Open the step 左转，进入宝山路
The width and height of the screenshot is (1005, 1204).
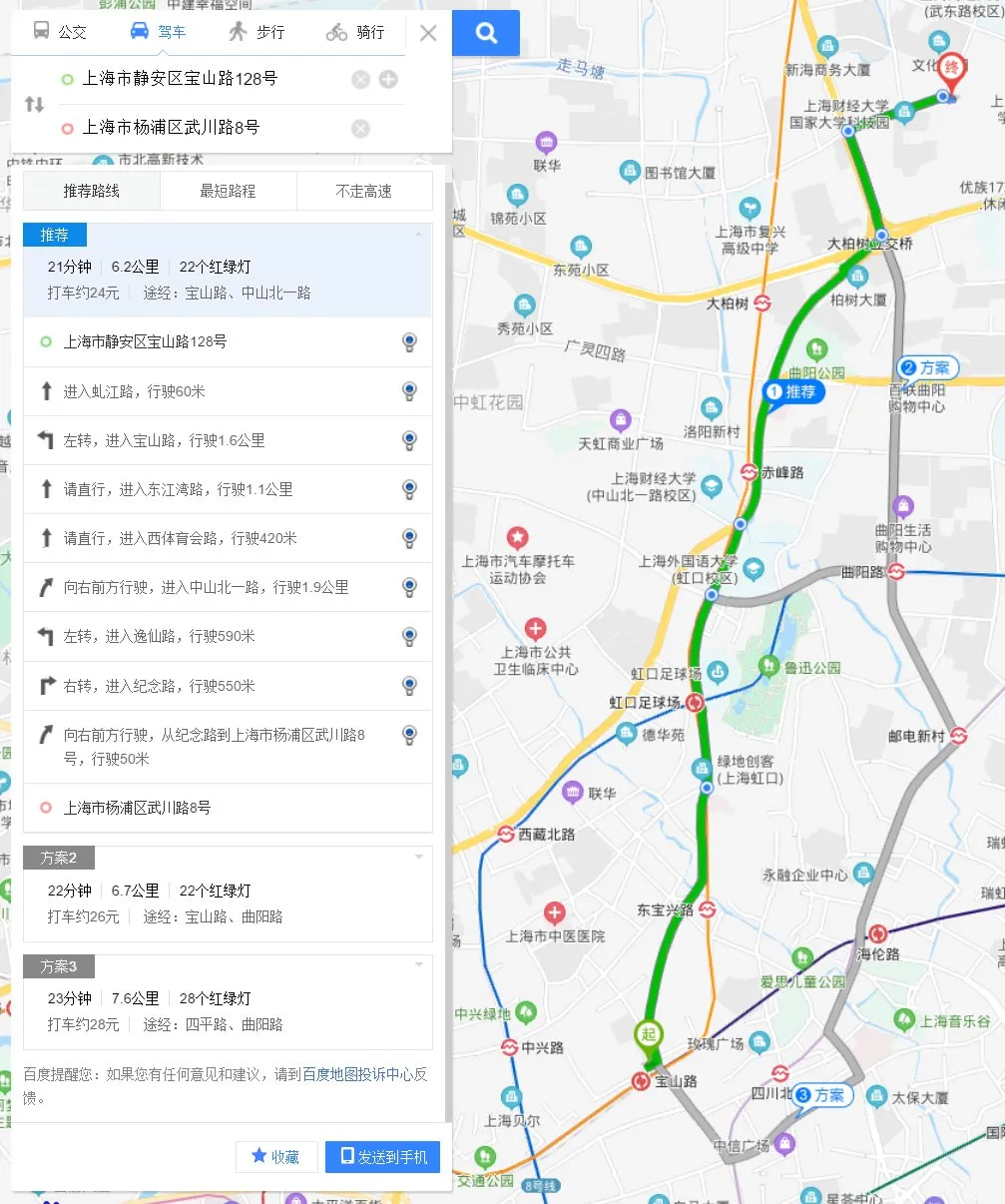pyautogui.click(x=164, y=440)
